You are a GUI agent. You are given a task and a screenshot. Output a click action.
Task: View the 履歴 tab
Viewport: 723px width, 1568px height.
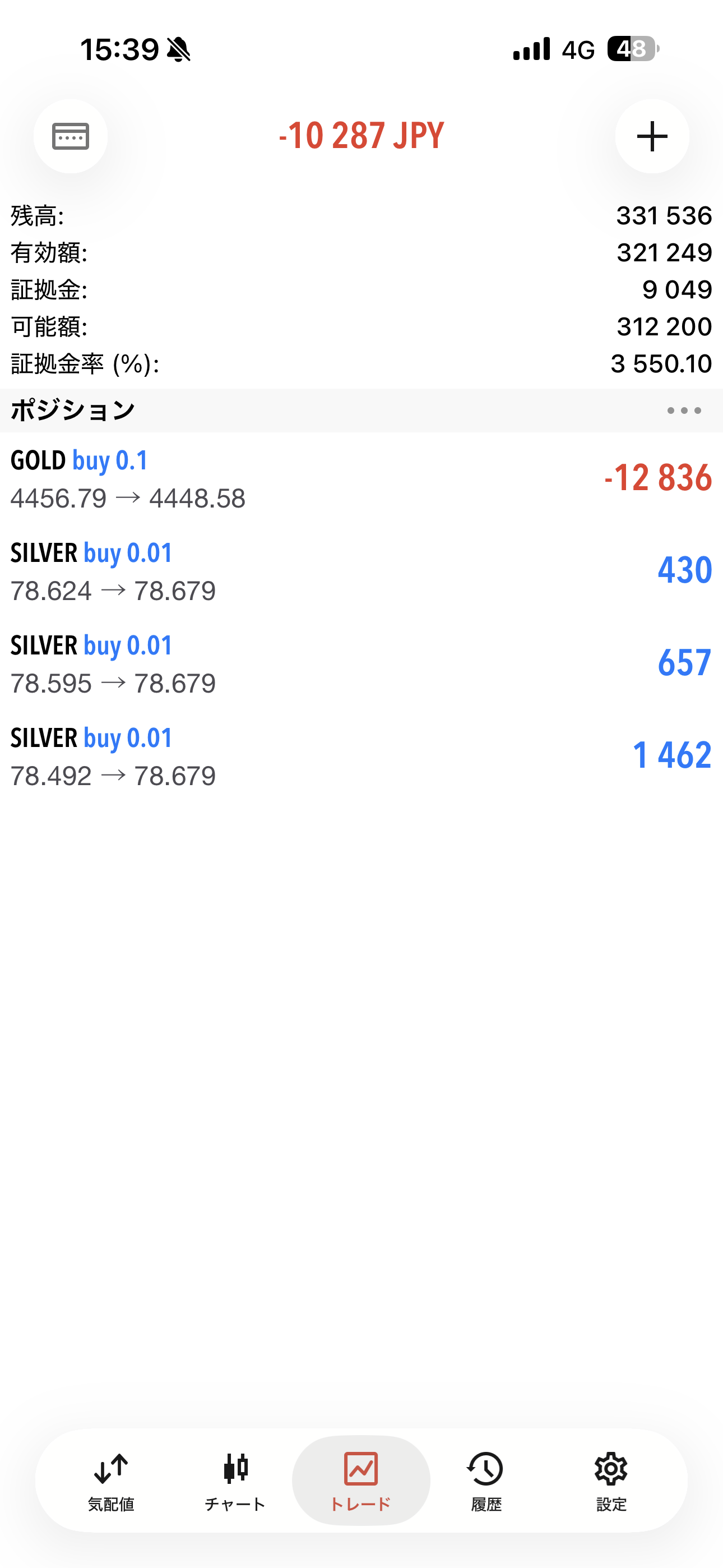[x=486, y=1481]
